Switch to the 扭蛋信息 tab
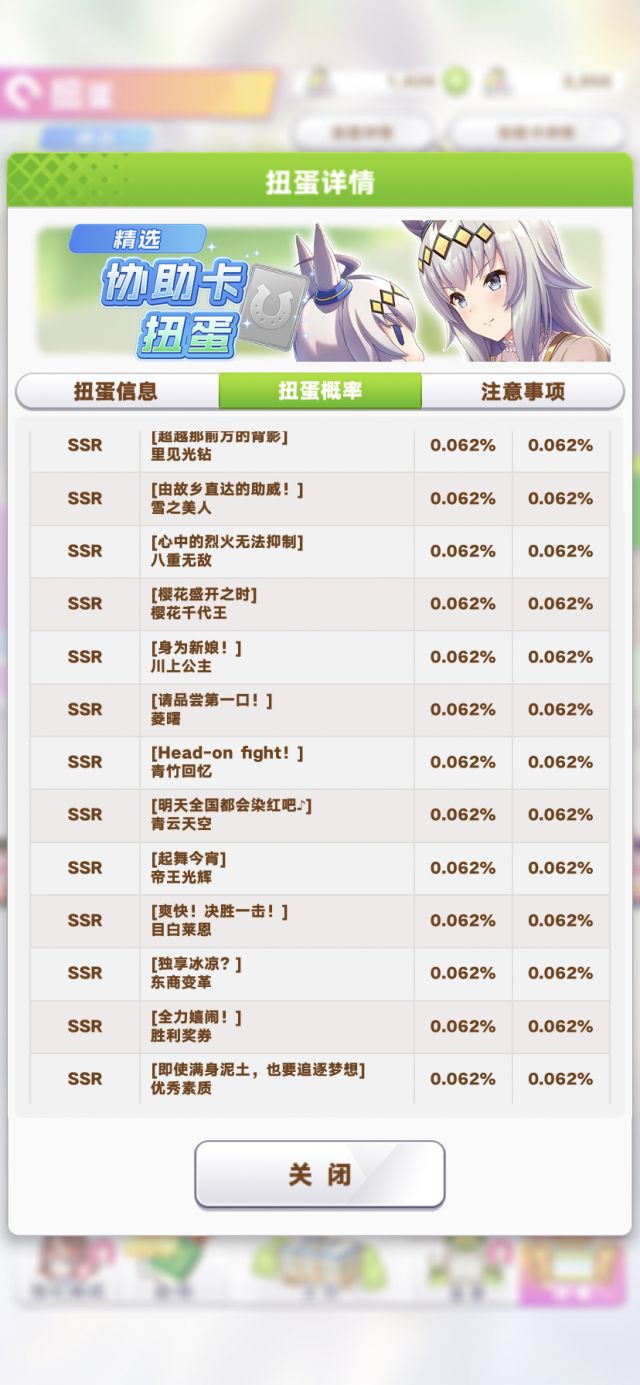Viewport: 640px width, 1385px height. (x=117, y=391)
